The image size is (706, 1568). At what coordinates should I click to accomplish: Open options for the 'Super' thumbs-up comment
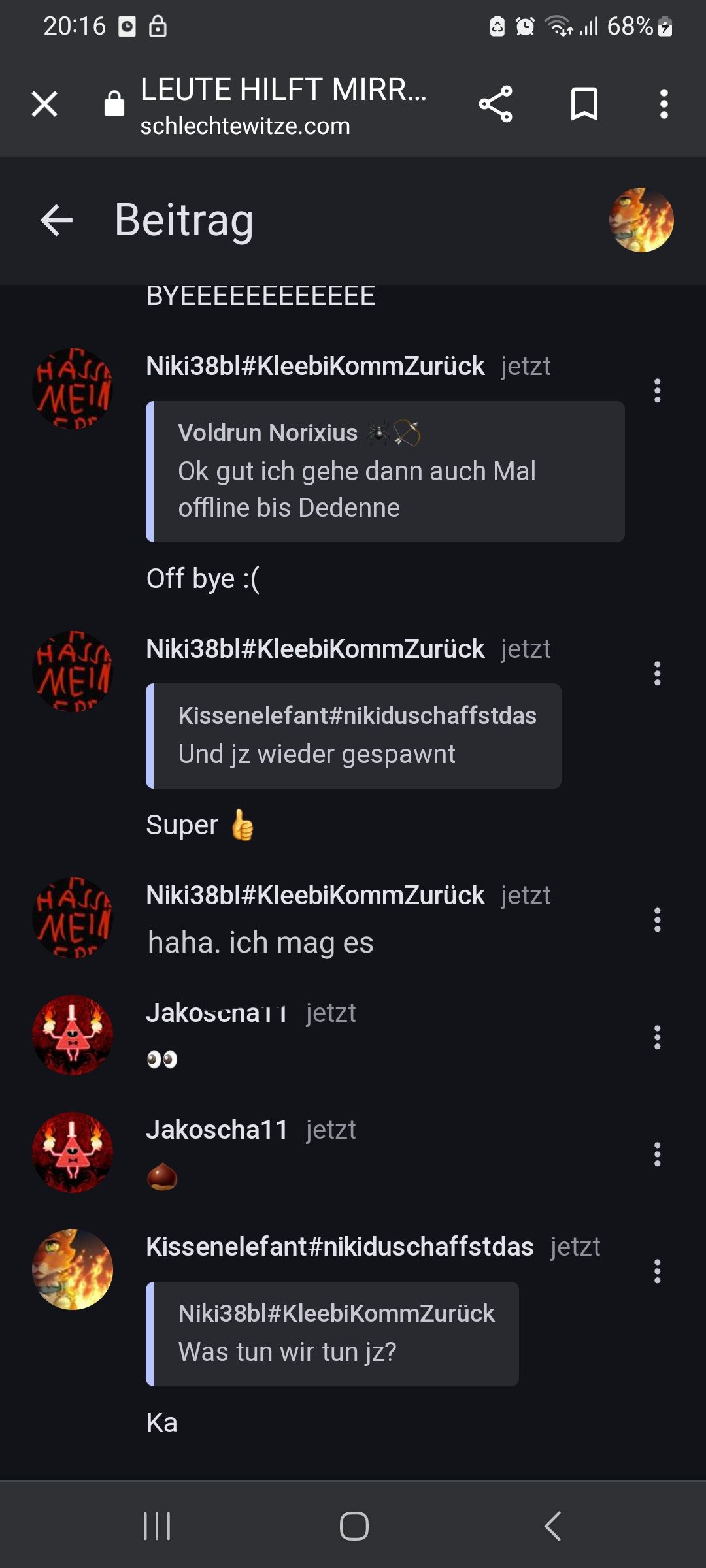coord(657,674)
